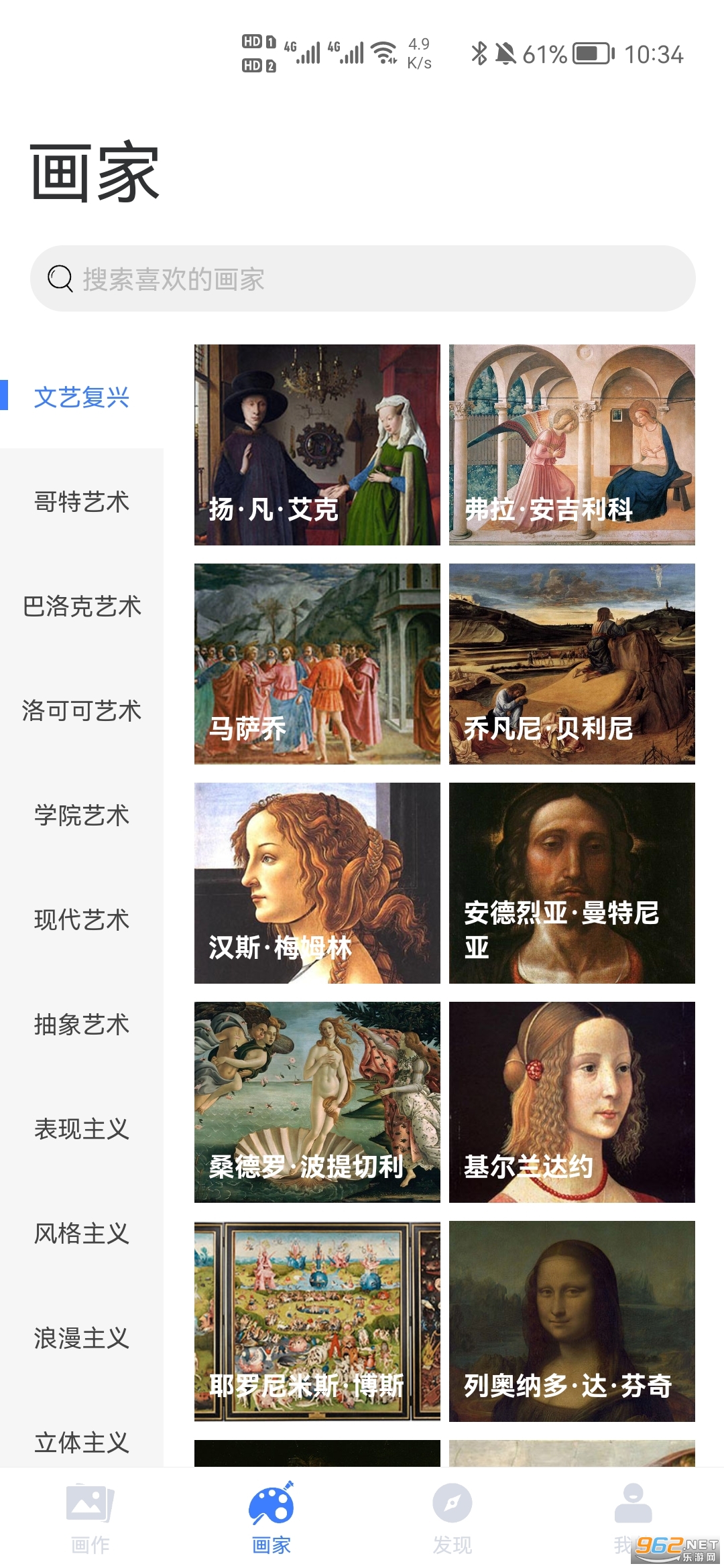
Task: Select the 现代艺术 category
Action: click(82, 920)
